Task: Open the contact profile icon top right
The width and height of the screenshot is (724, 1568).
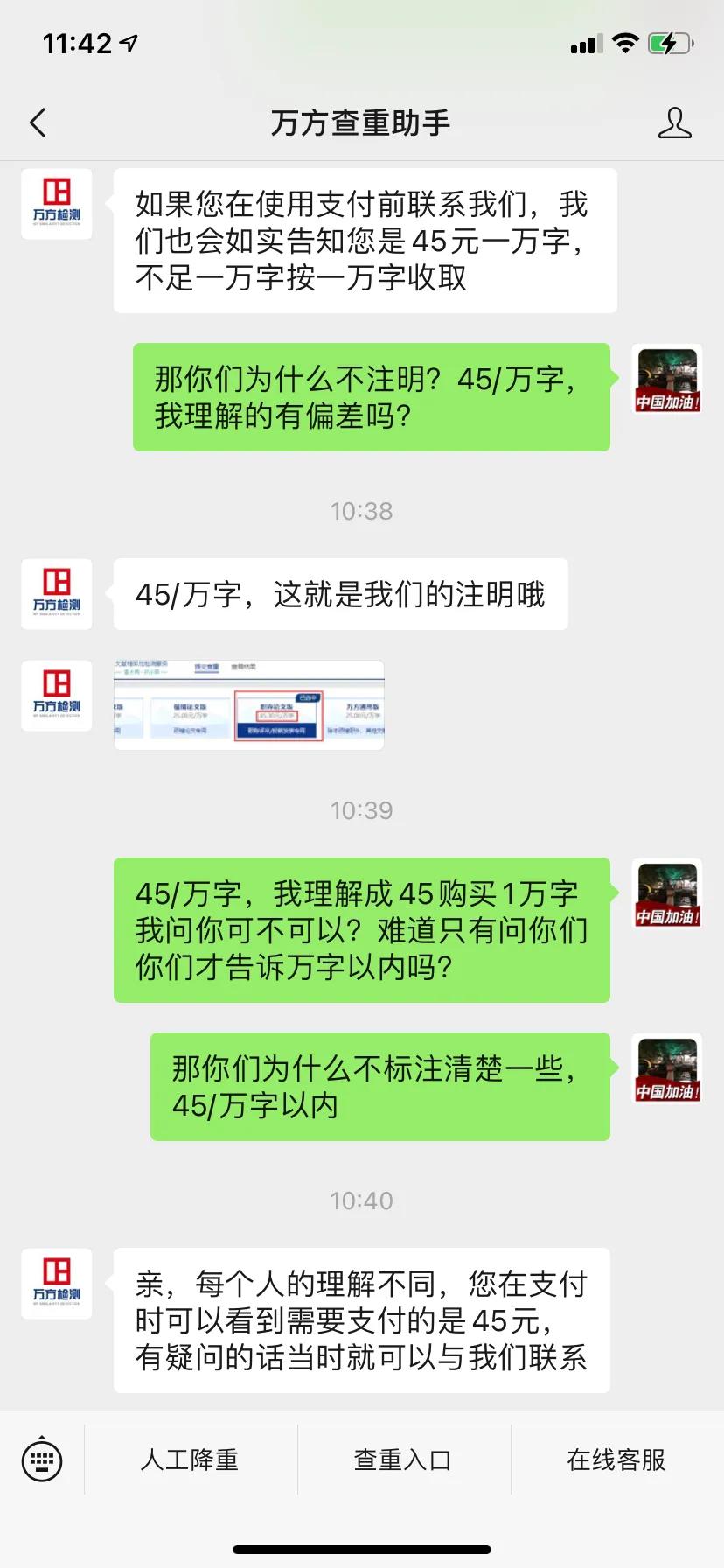Action: pos(674,122)
